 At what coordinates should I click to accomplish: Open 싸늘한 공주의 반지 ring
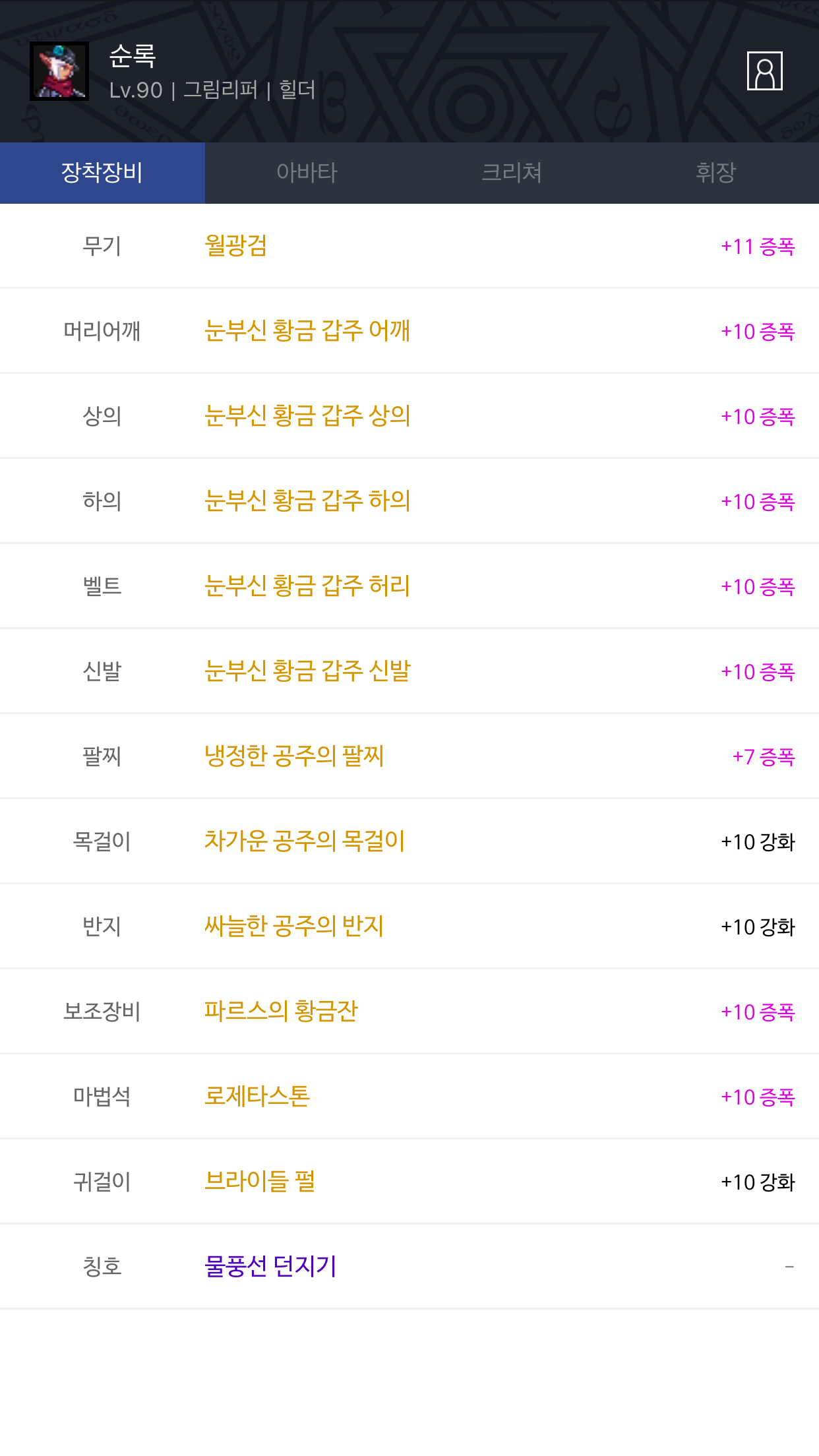pos(409,926)
